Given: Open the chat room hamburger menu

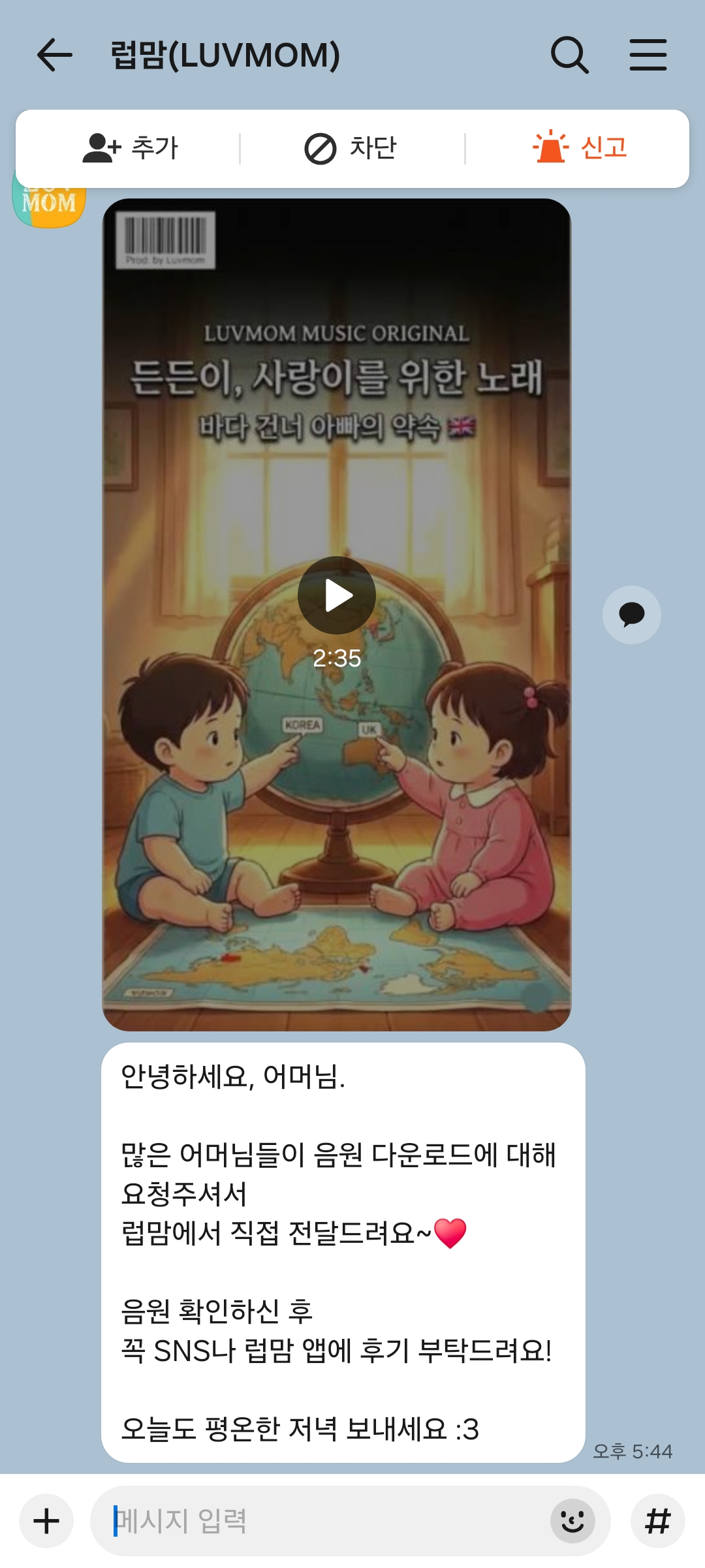Looking at the screenshot, I should point(648,55).
